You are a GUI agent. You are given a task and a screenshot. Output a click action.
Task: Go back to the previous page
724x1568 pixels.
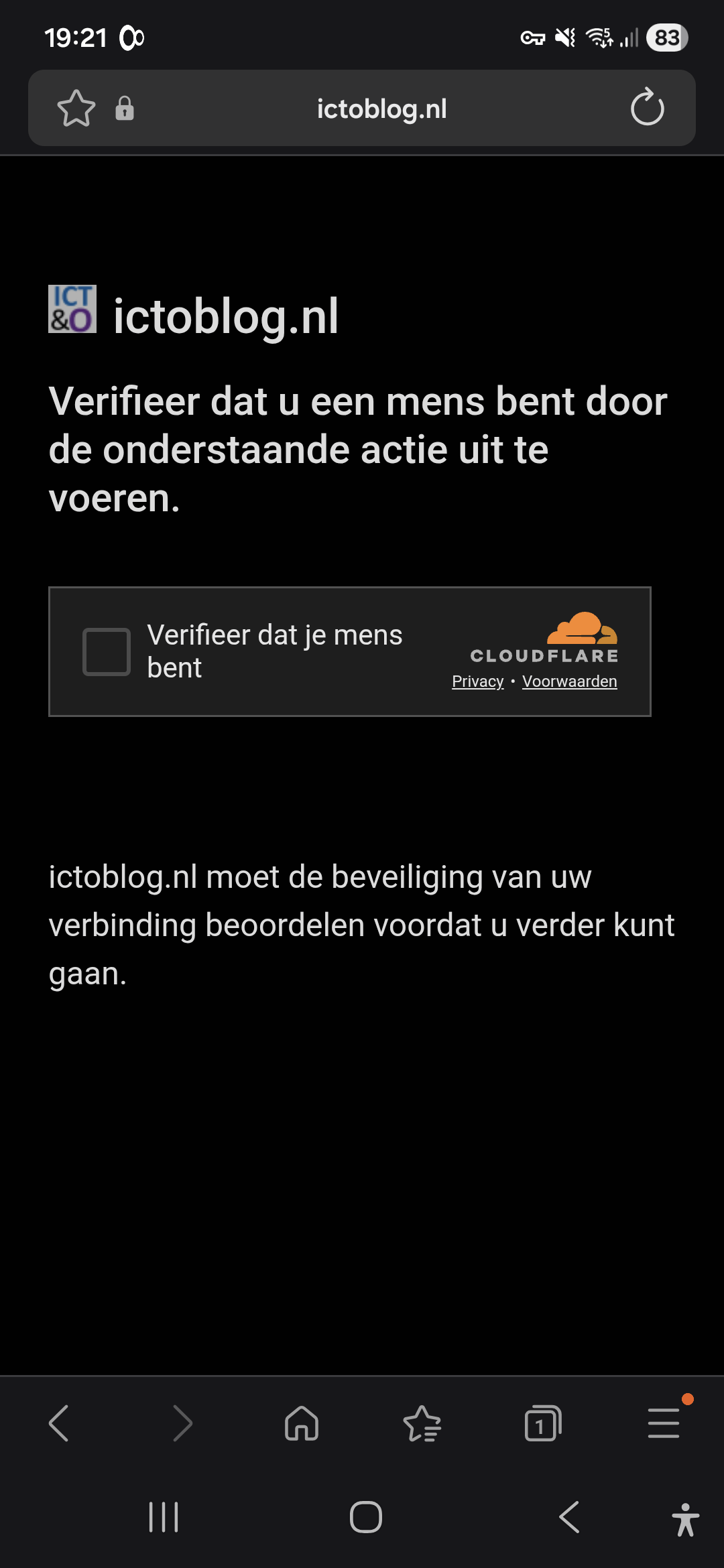pos(59,1423)
